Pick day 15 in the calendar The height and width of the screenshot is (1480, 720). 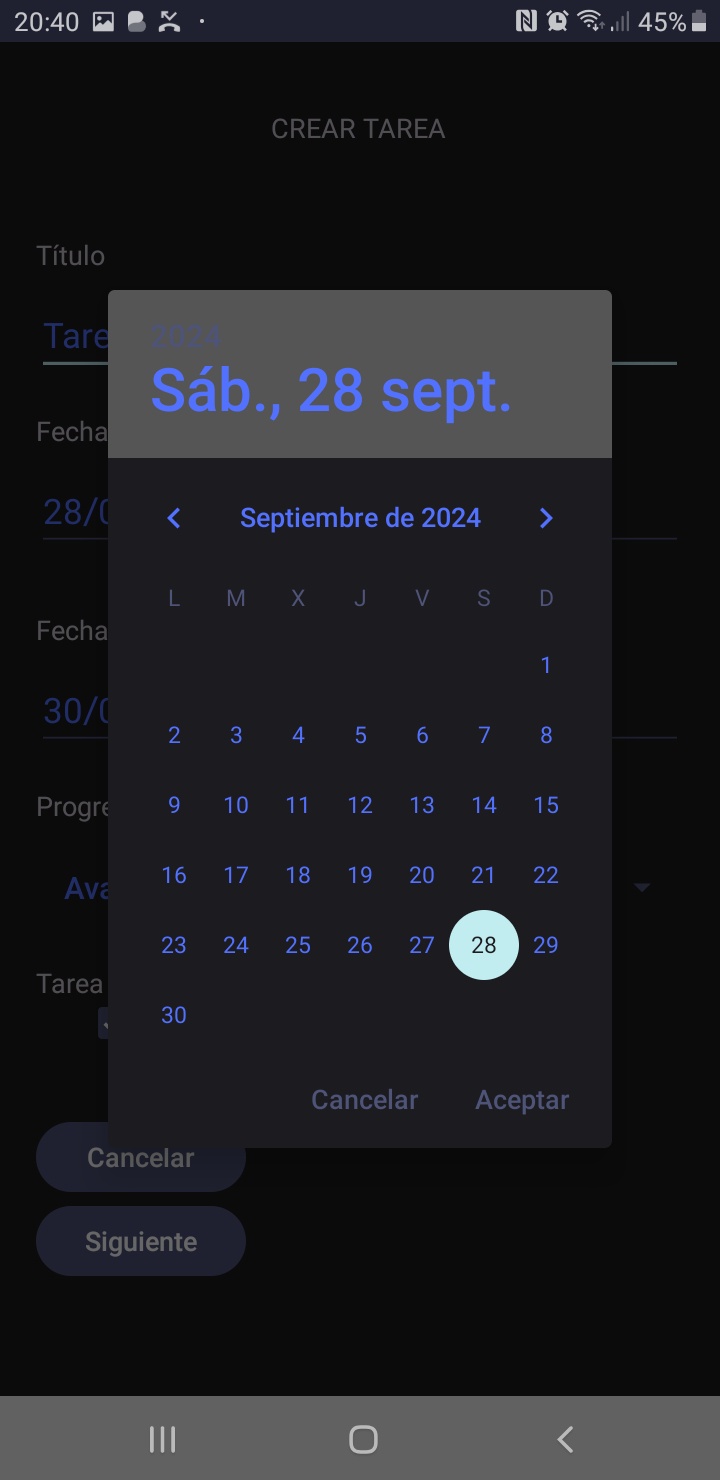pyautogui.click(x=546, y=805)
